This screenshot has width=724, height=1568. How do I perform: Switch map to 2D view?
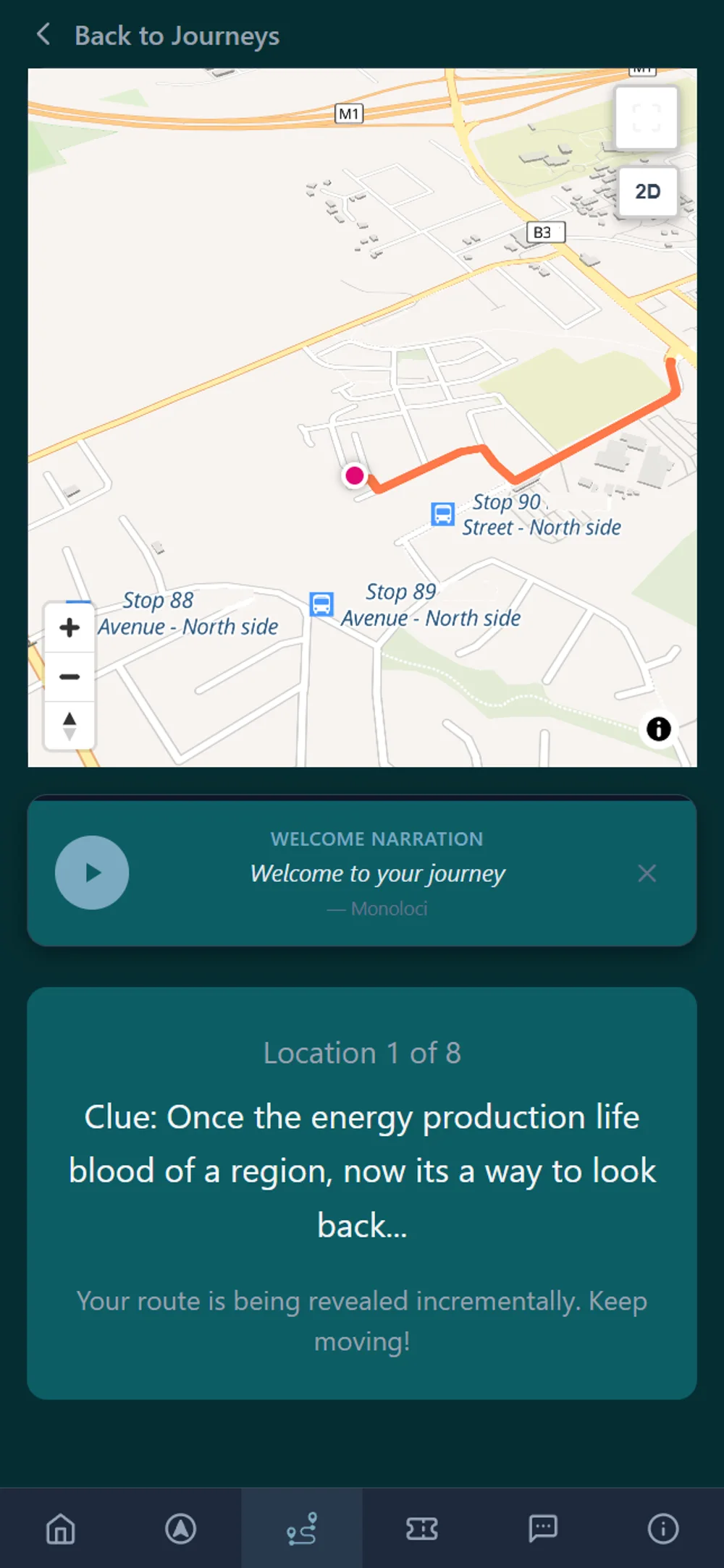[x=647, y=192]
